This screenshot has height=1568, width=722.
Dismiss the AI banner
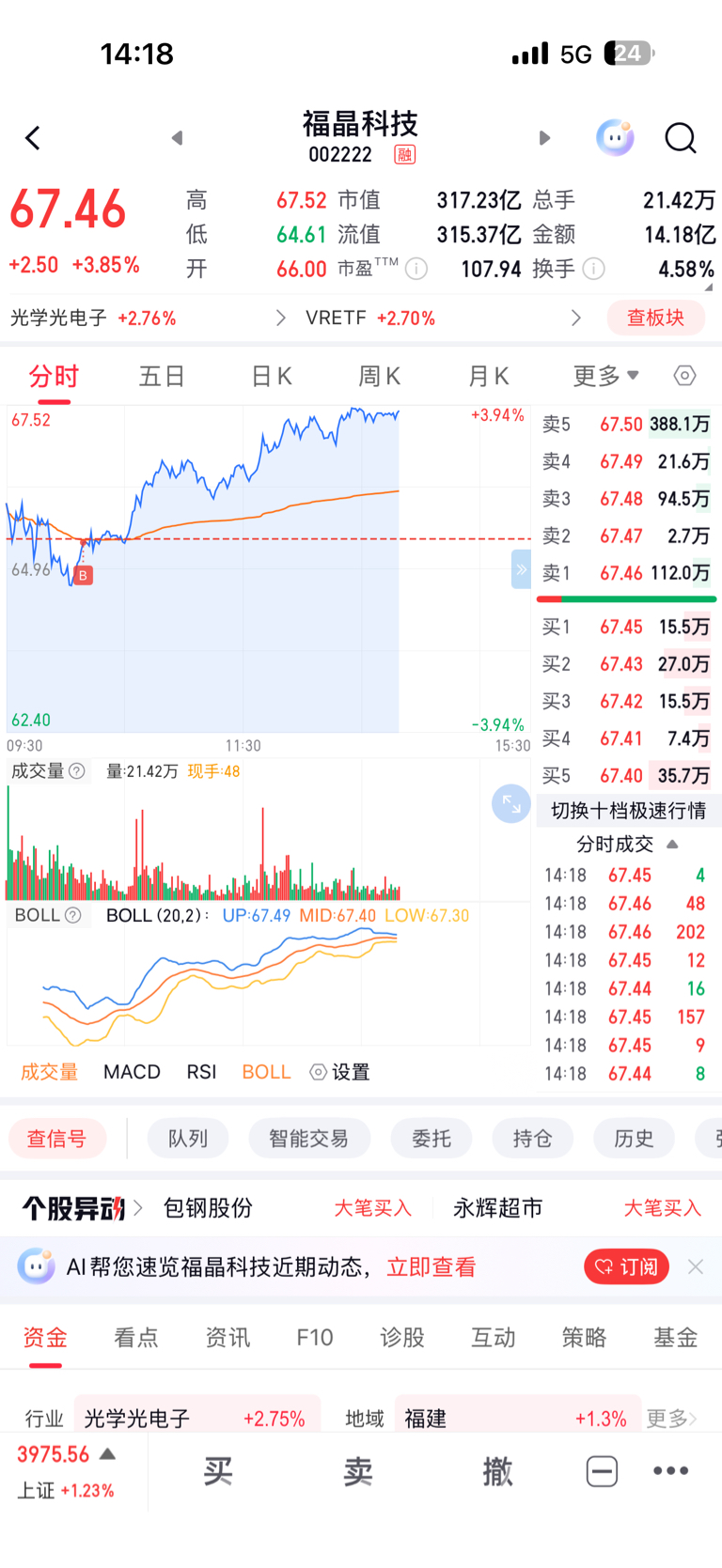click(696, 1267)
